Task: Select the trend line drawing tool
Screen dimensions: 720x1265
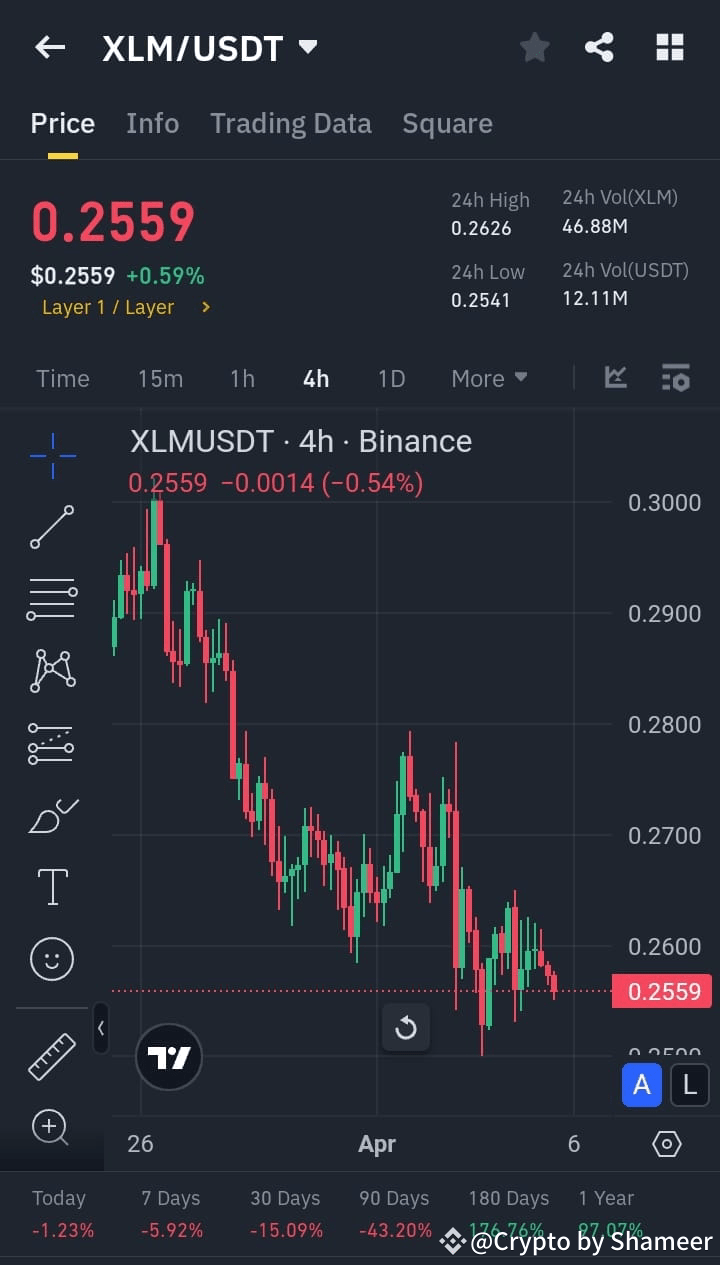Action: click(51, 527)
